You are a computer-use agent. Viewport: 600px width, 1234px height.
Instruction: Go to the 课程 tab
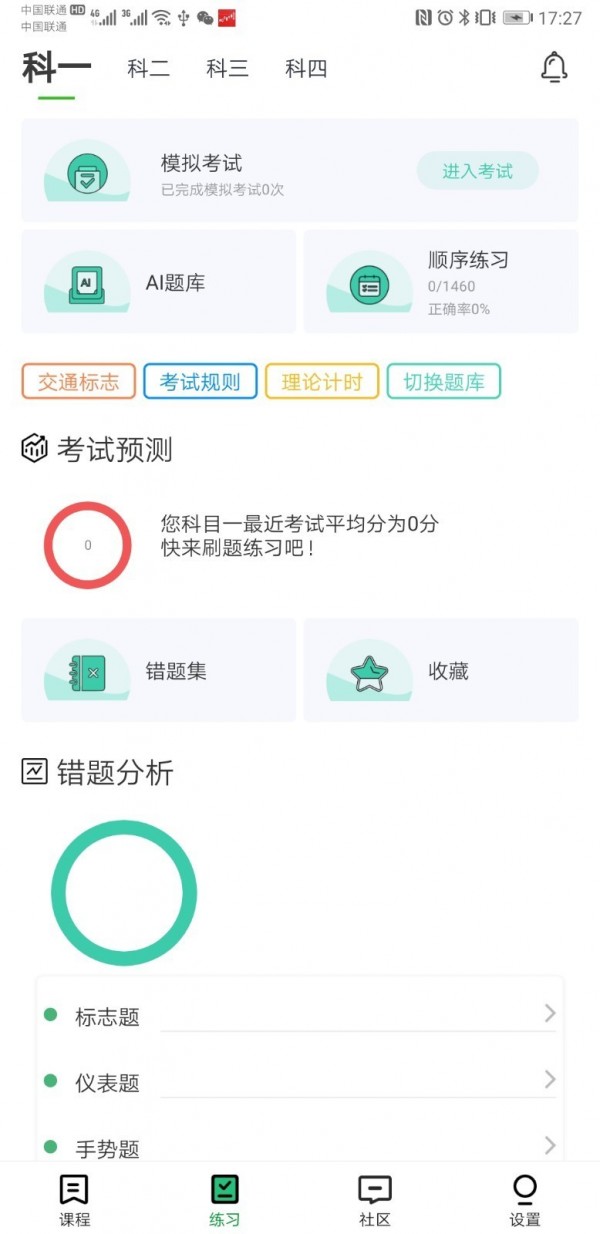[x=74, y=1198]
